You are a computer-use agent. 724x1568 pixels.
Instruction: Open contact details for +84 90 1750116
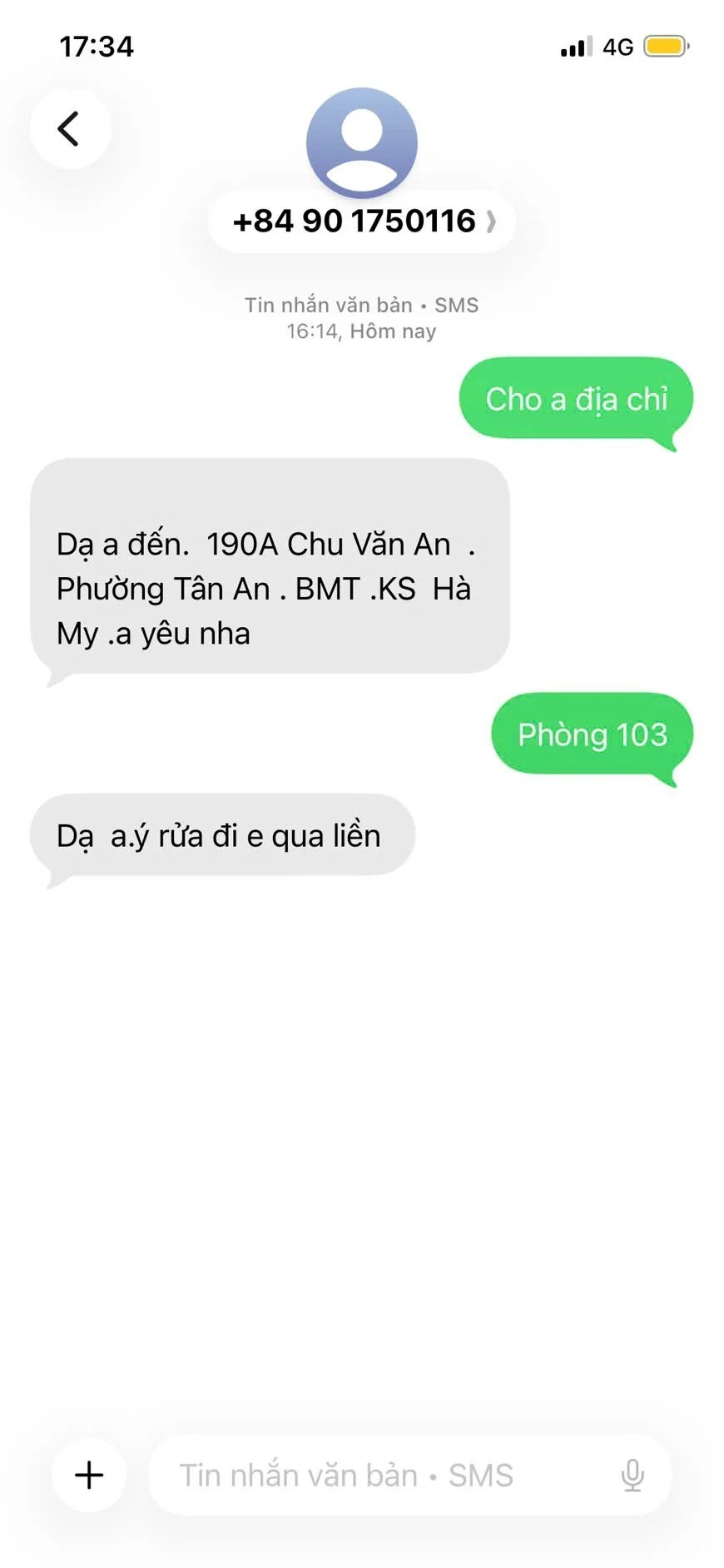coord(362,222)
